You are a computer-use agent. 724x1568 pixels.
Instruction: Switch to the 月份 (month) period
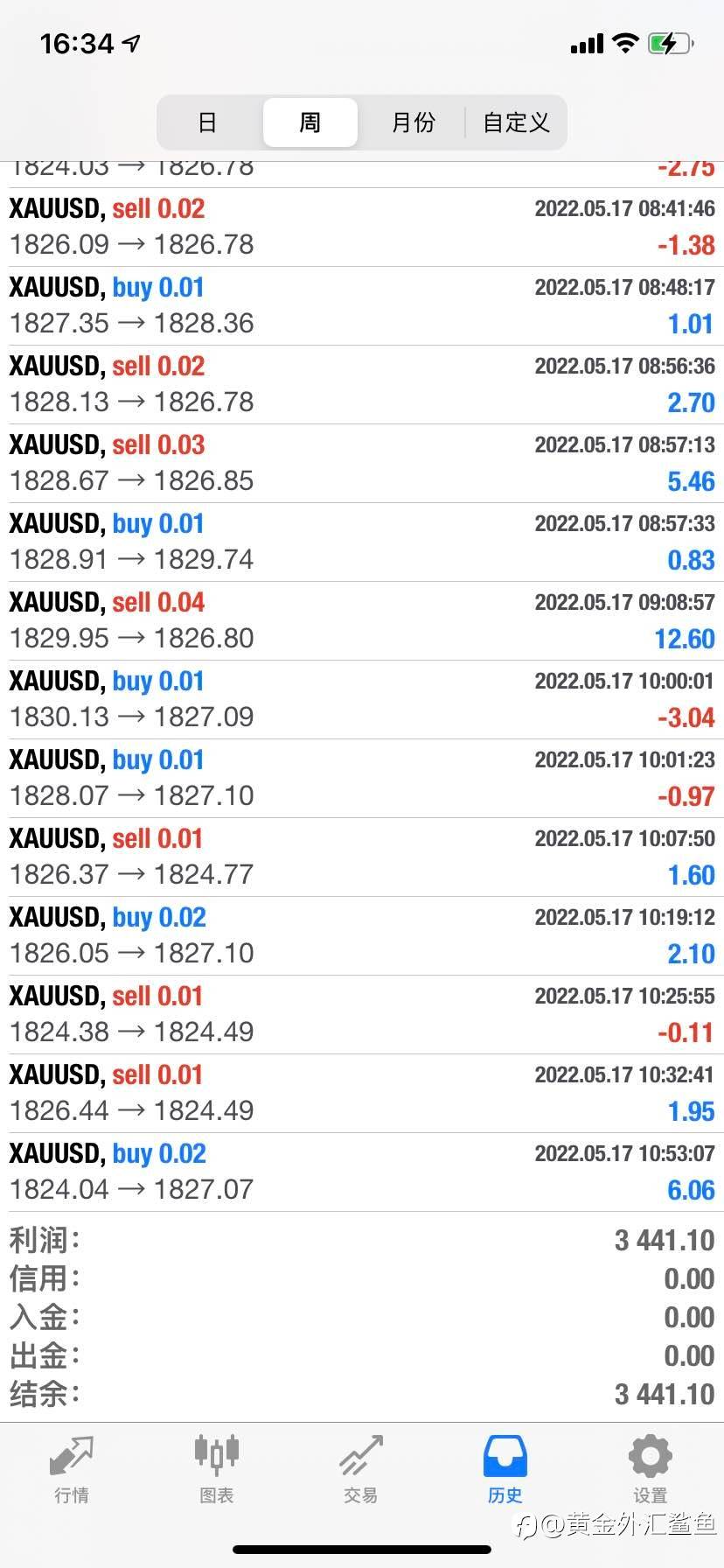(413, 122)
